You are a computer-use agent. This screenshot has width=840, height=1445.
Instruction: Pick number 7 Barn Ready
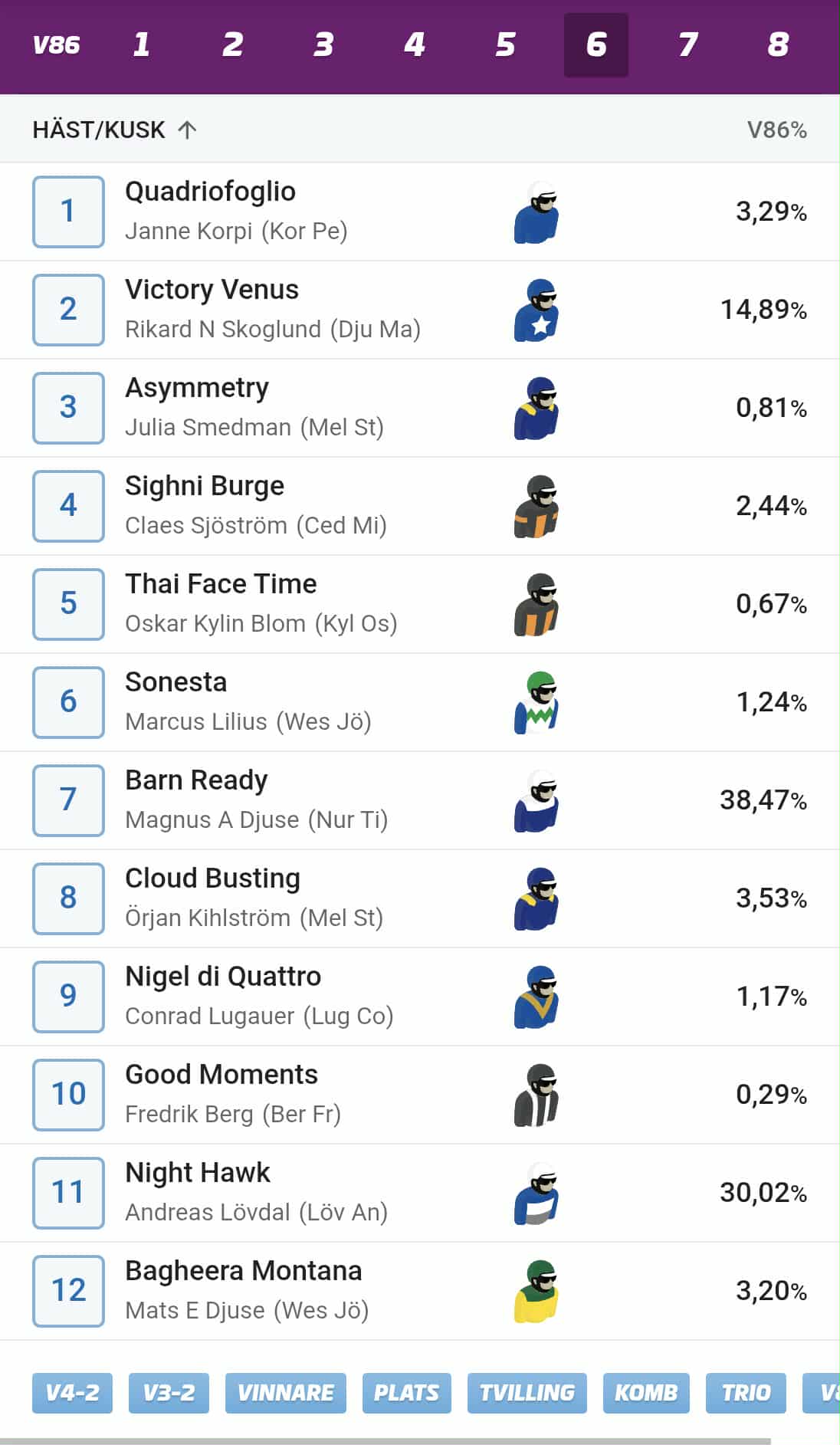click(68, 800)
